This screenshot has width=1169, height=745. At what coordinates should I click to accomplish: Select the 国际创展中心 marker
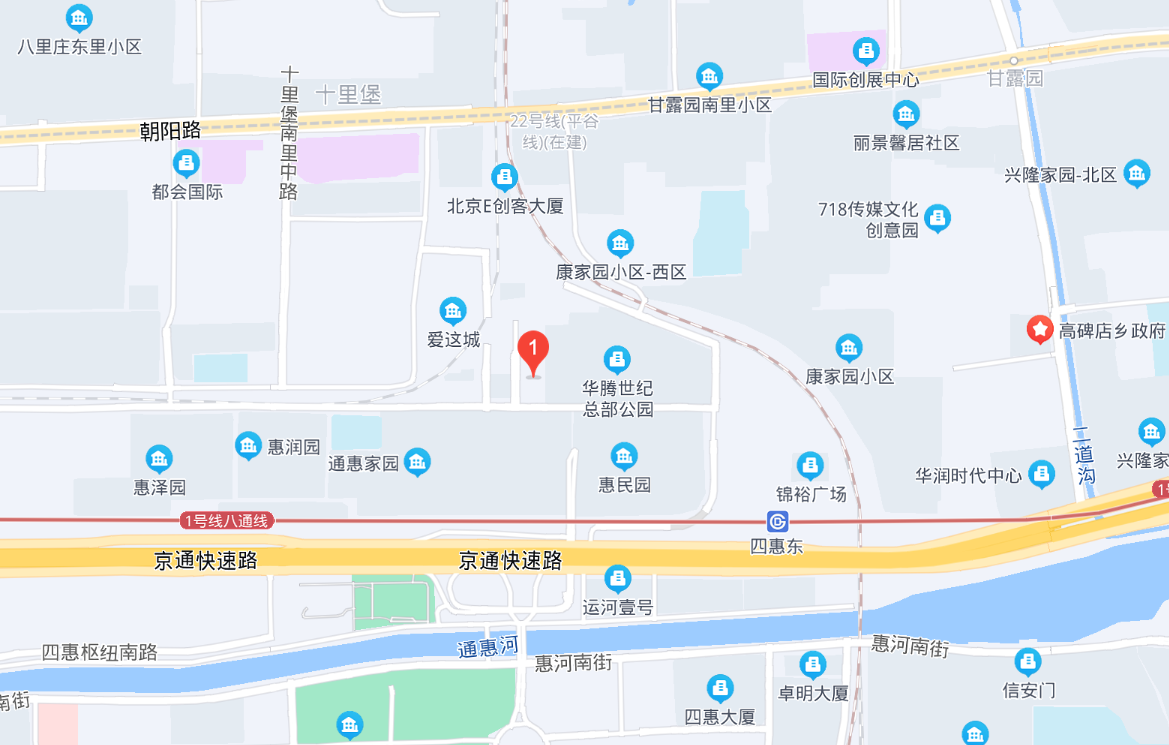pos(866,50)
